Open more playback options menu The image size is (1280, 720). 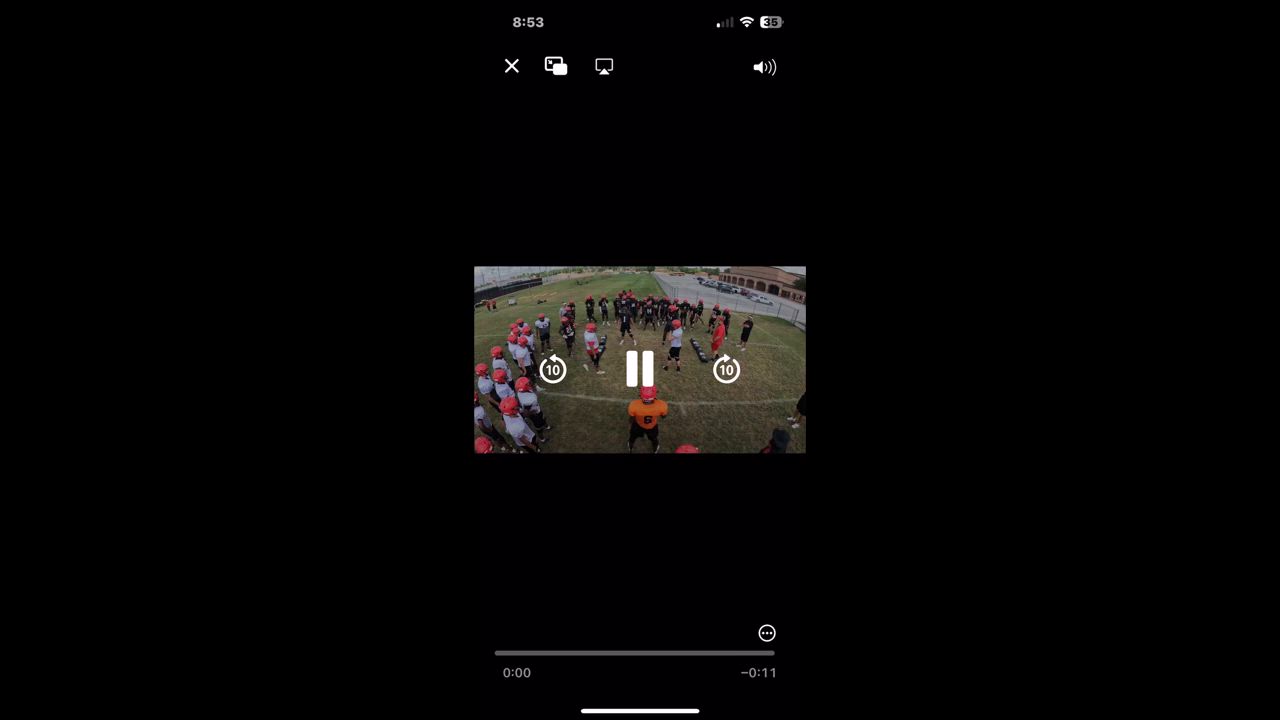pyautogui.click(x=767, y=633)
